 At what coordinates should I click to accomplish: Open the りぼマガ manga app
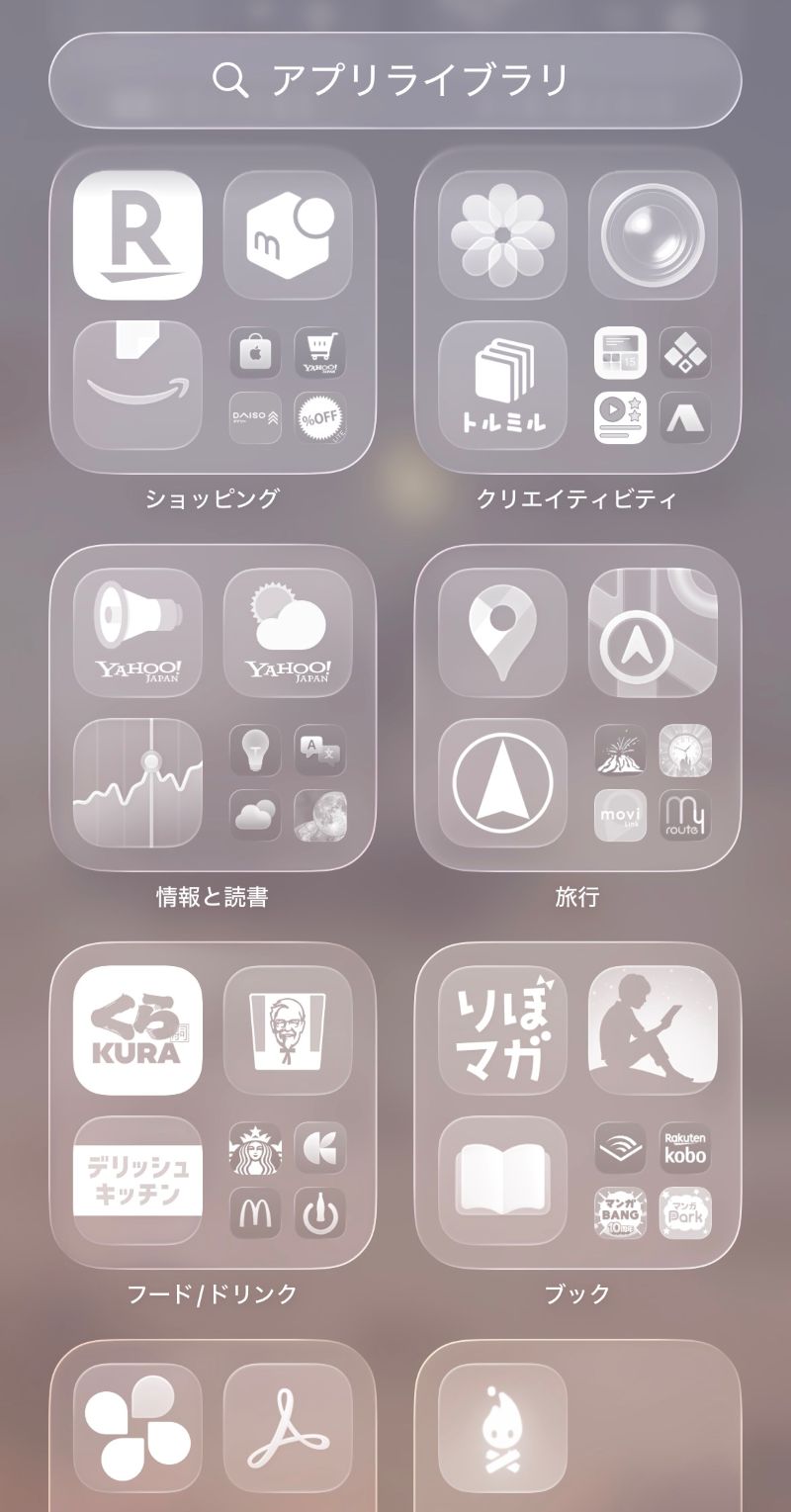click(502, 1030)
